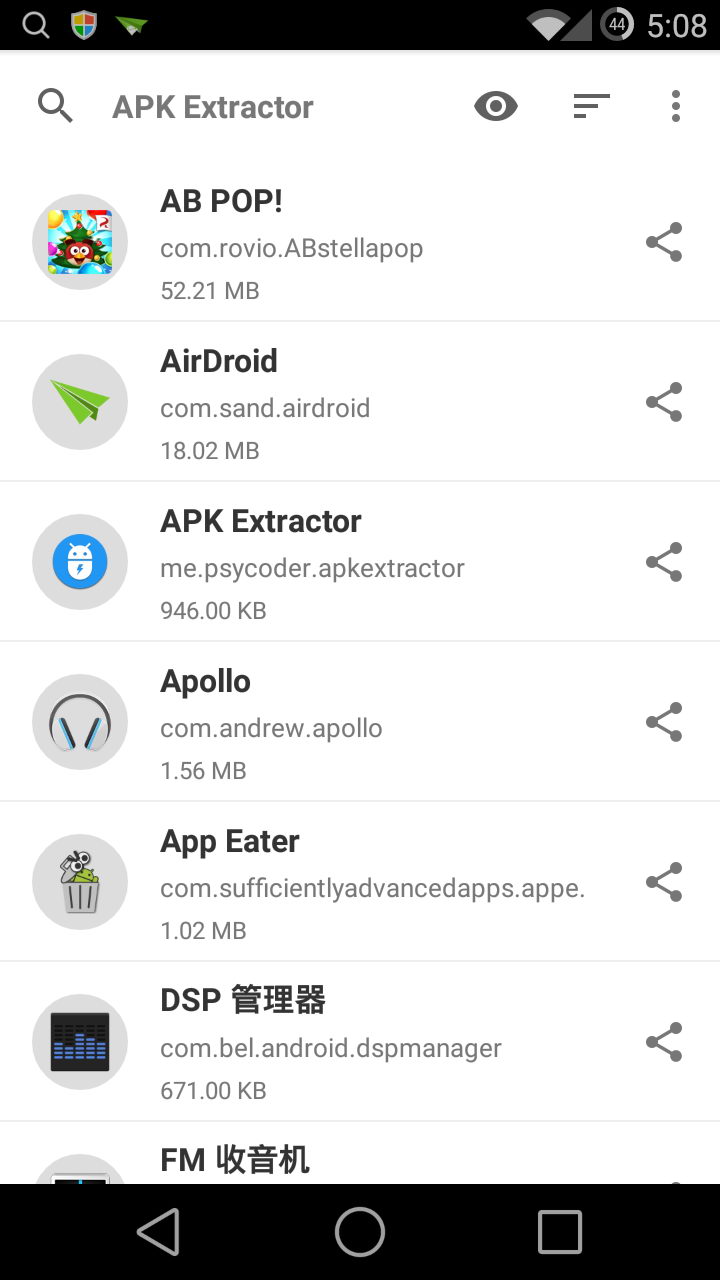The height and width of the screenshot is (1280, 720).
Task: Share the AB POP! APK
Action: (x=664, y=241)
